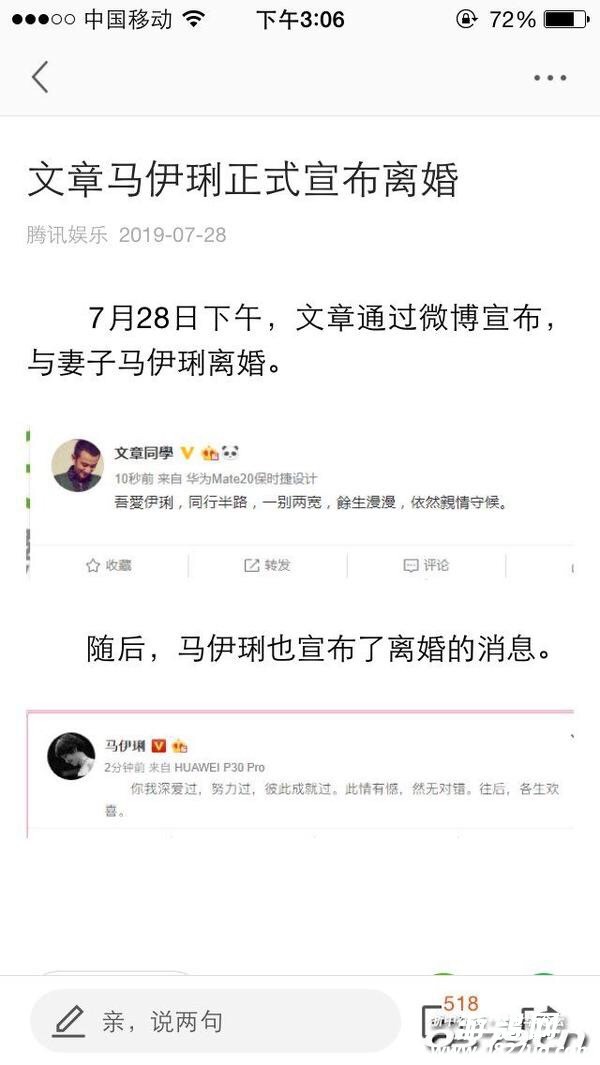Viewport: 600px width, 1065px height.
Task: Open the three-dot overflow menu
Action: (550, 77)
